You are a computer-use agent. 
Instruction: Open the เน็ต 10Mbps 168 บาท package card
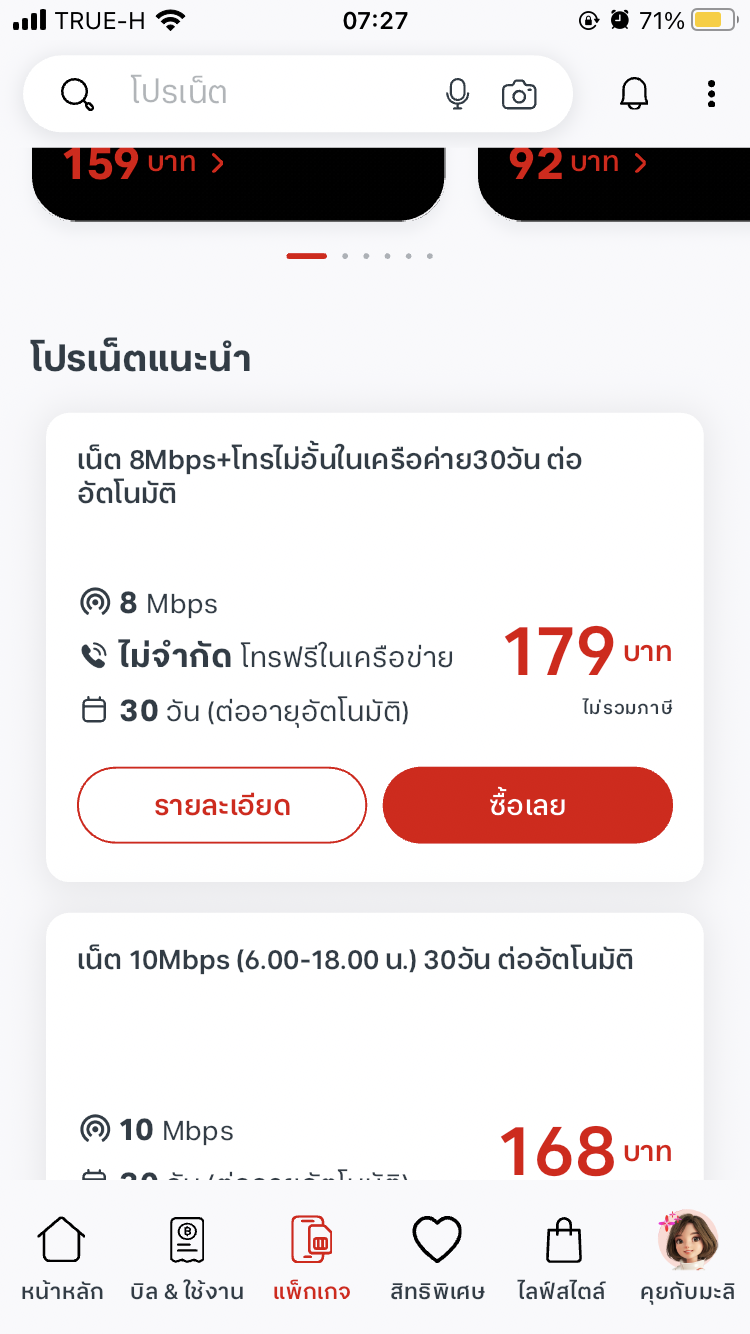point(375,1045)
